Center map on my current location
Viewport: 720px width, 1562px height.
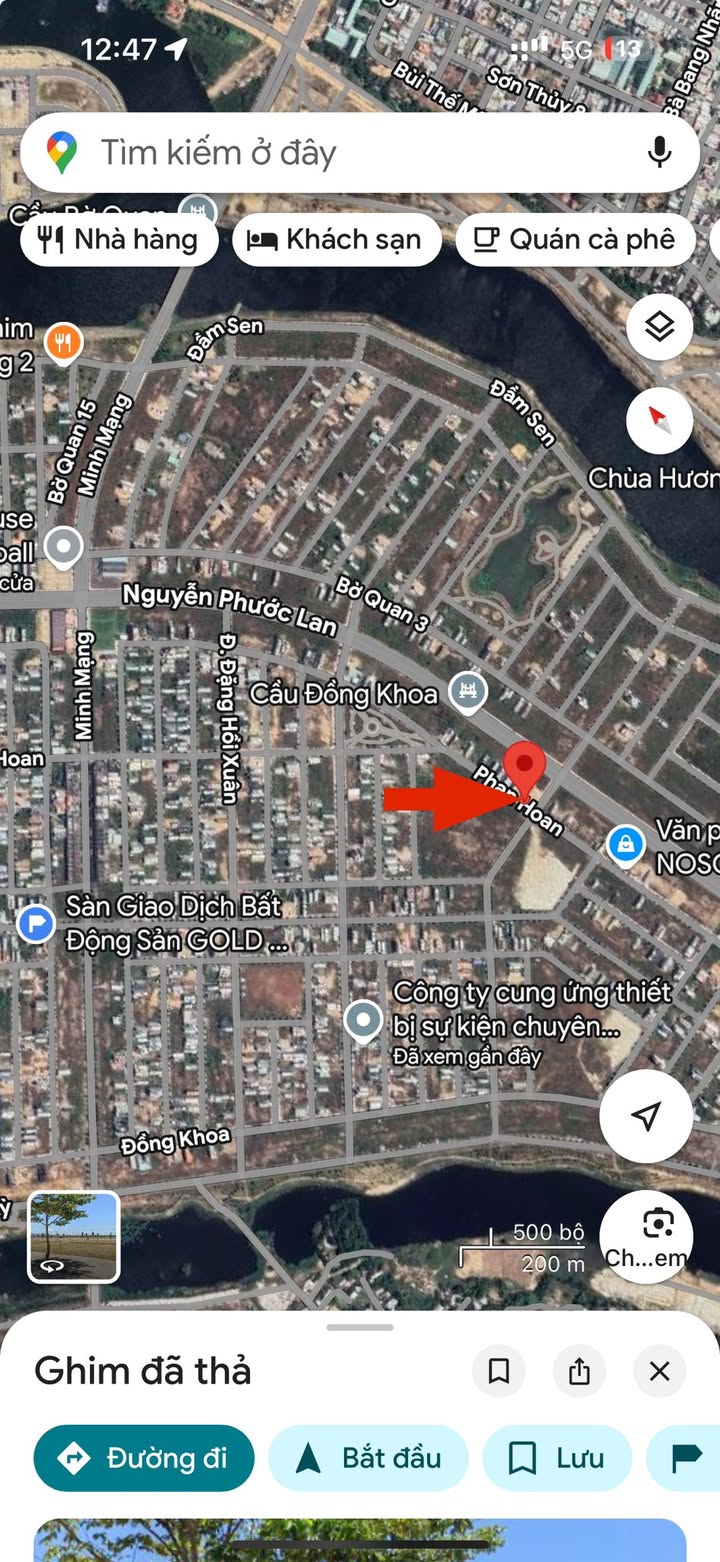(x=646, y=1116)
